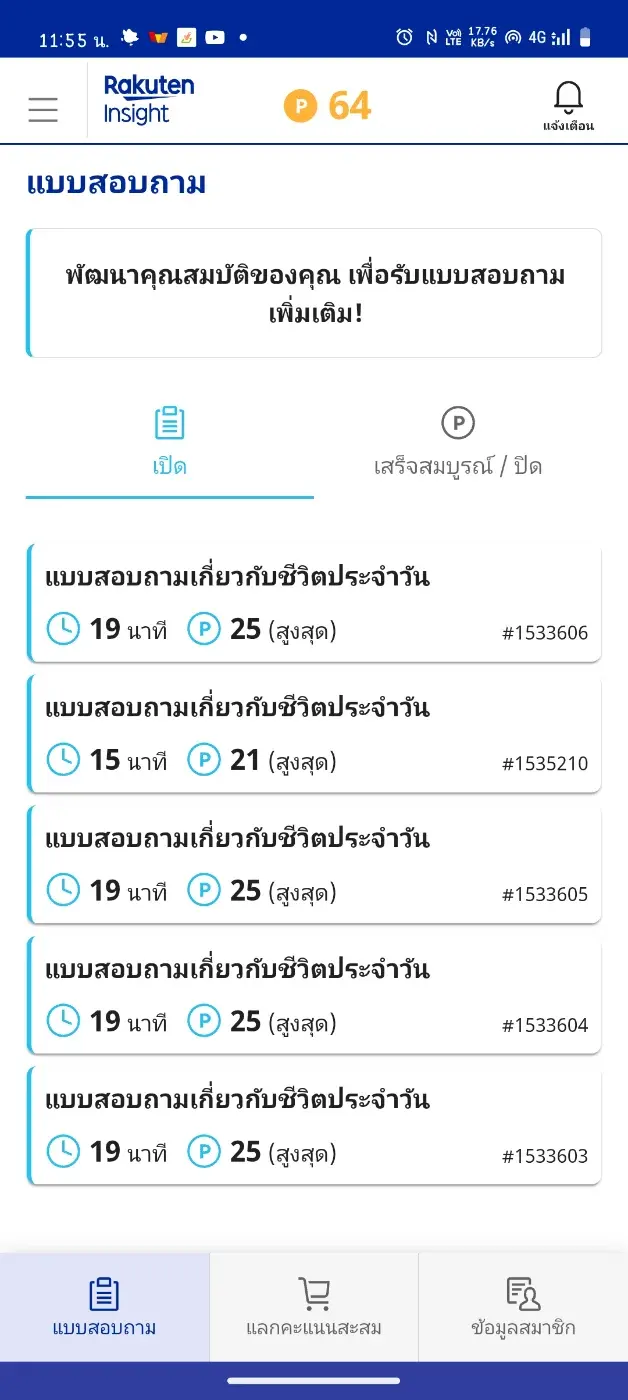Open the ข้อมูลสมาชิก tab
This screenshot has width=628, height=1400.
click(x=523, y=1307)
